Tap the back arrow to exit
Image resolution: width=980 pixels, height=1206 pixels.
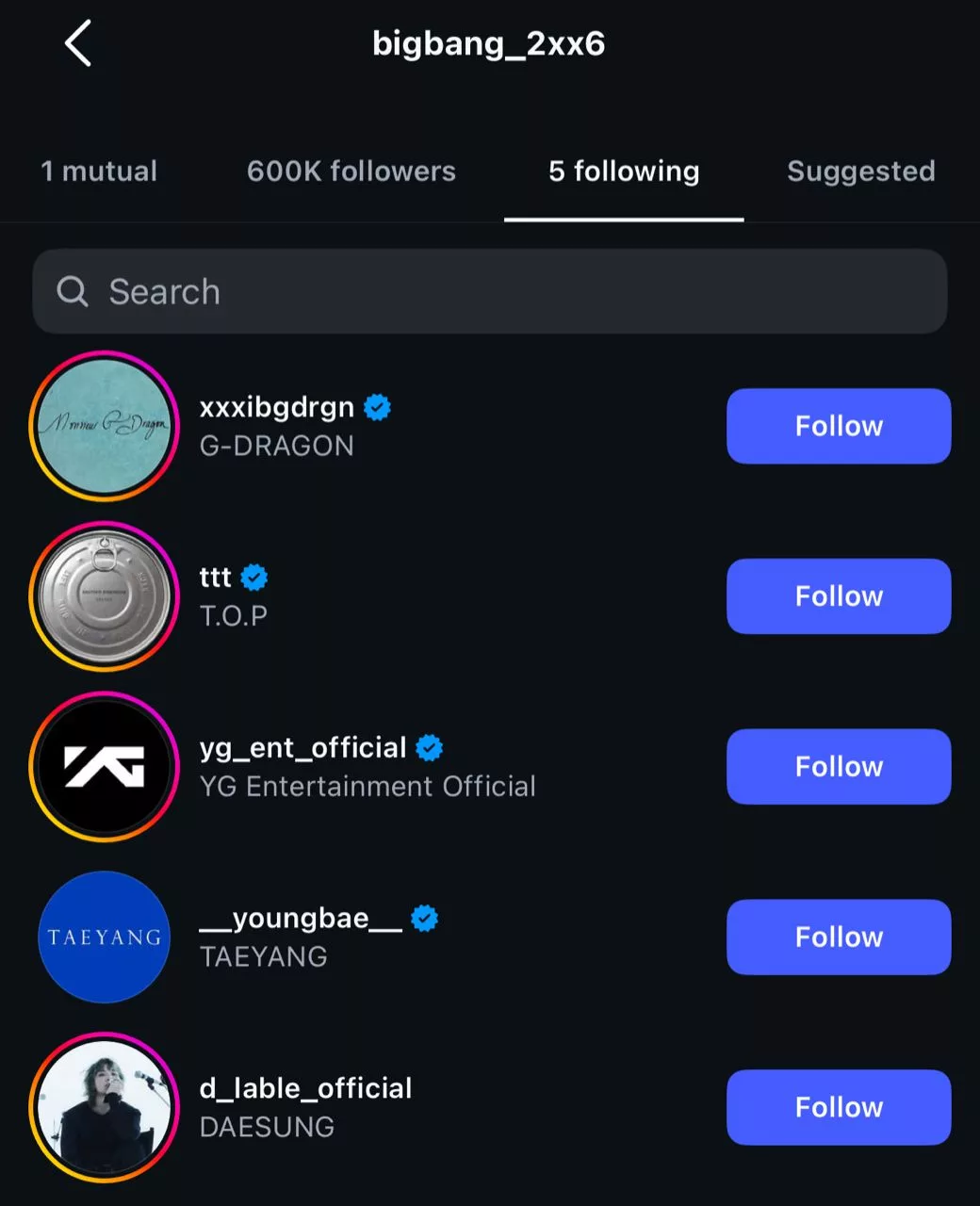pyautogui.click(x=79, y=44)
